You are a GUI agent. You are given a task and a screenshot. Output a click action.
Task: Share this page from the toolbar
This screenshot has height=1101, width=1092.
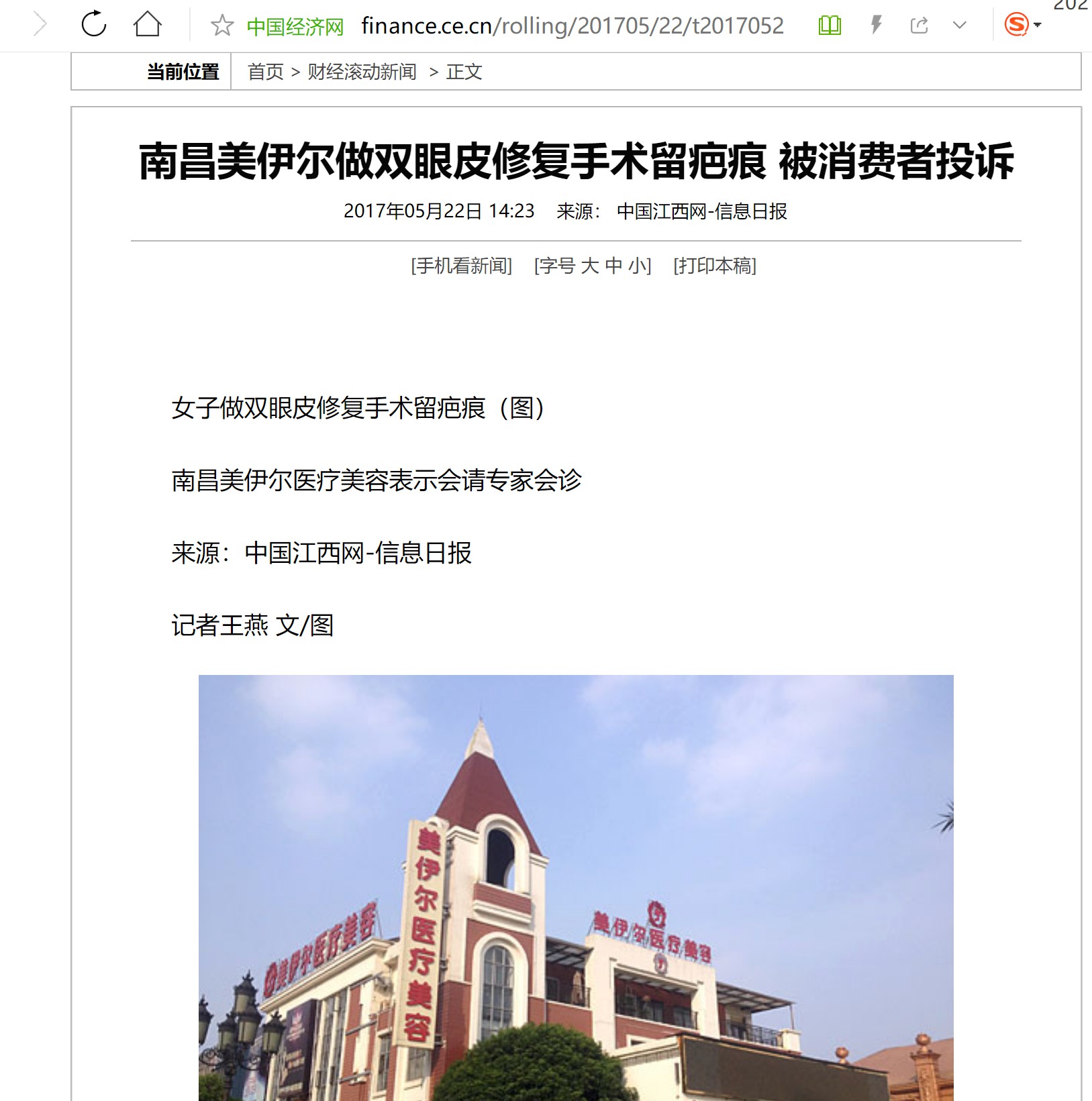[919, 25]
